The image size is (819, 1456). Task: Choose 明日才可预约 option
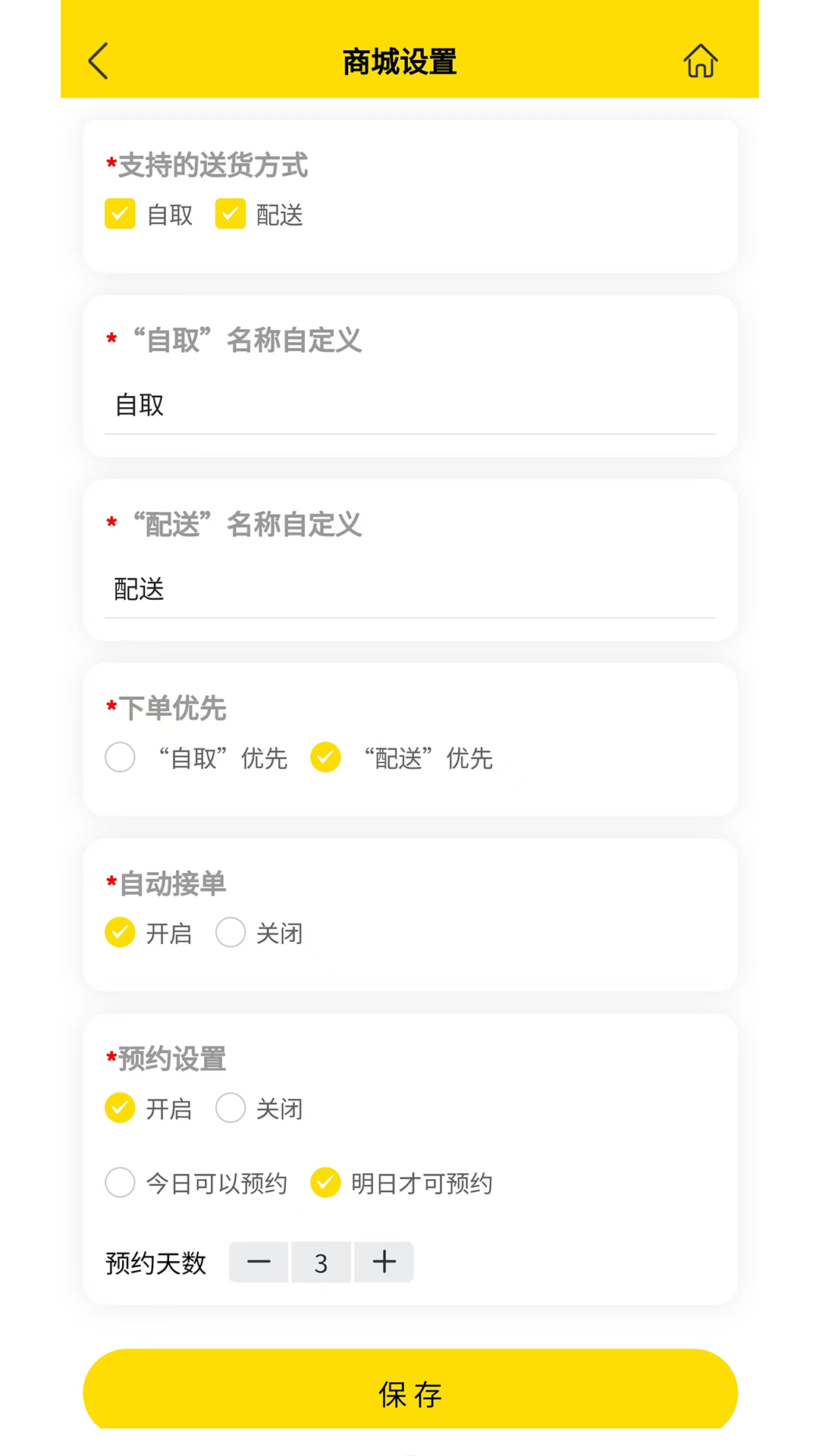click(x=325, y=1182)
